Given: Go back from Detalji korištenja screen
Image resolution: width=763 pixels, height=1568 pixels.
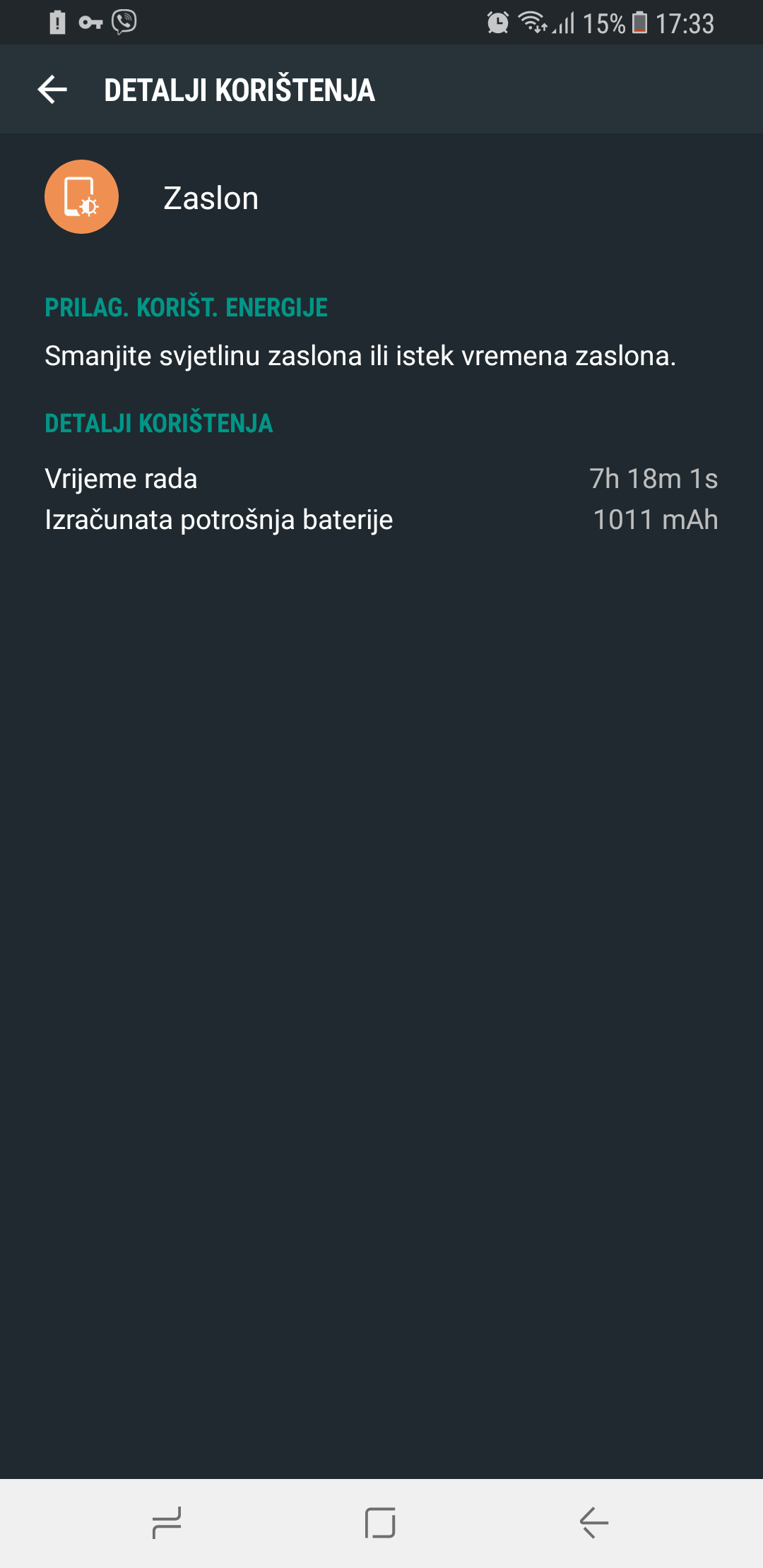Looking at the screenshot, I should click(x=53, y=90).
